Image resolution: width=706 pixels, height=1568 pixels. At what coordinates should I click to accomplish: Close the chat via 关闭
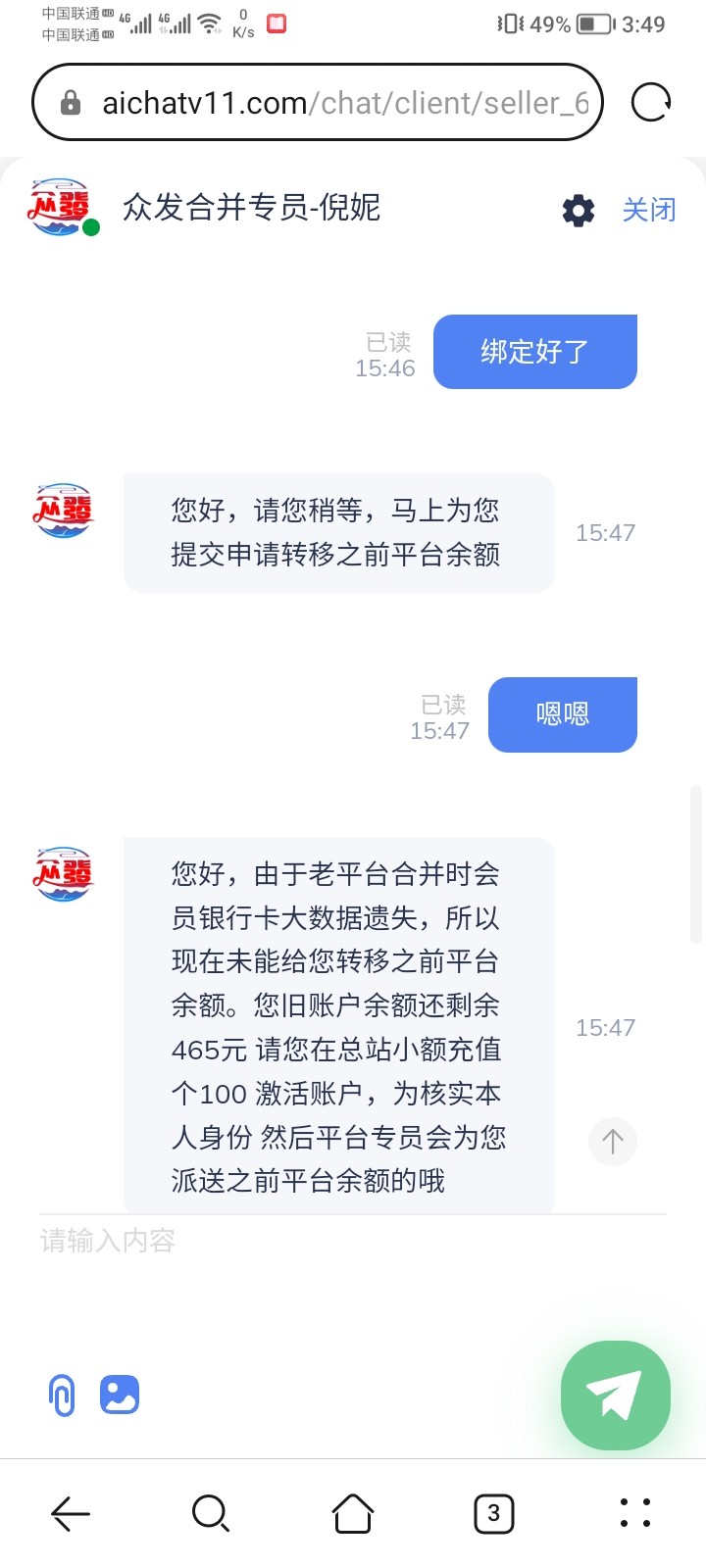(649, 210)
